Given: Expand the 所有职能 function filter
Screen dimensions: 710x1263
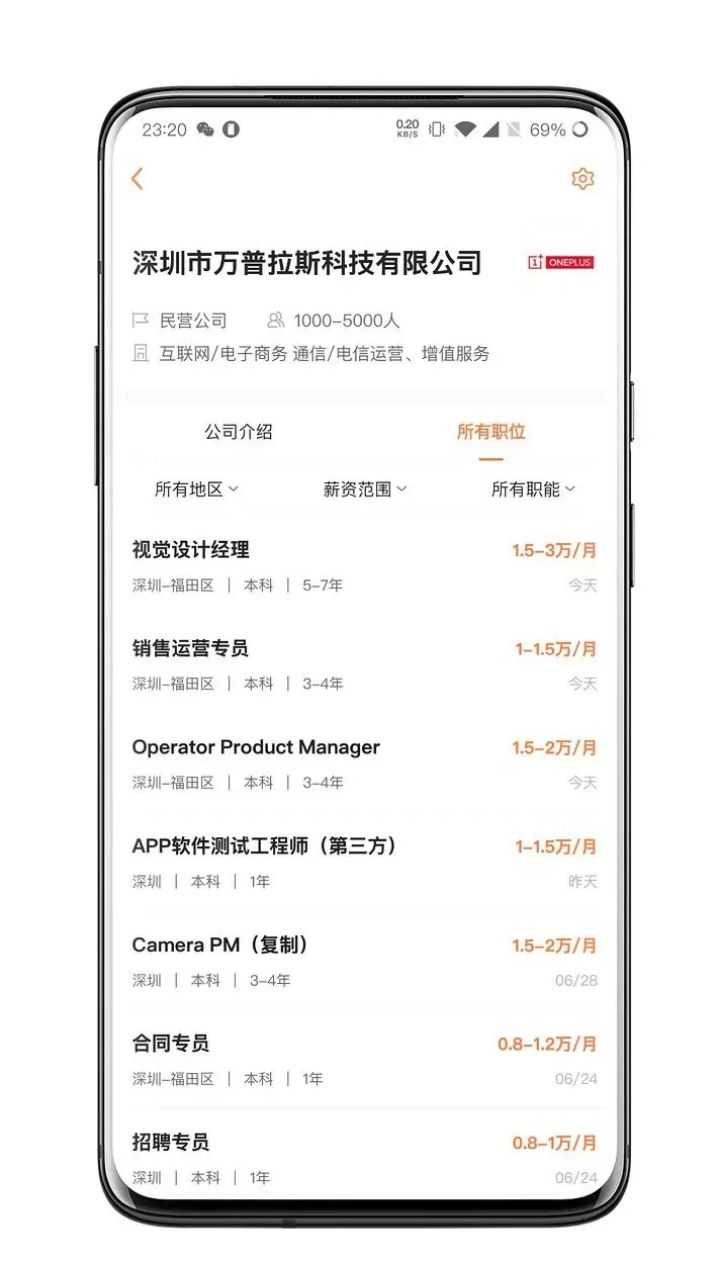Looking at the screenshot, I should pyautogui.click(x=532, y=489).
